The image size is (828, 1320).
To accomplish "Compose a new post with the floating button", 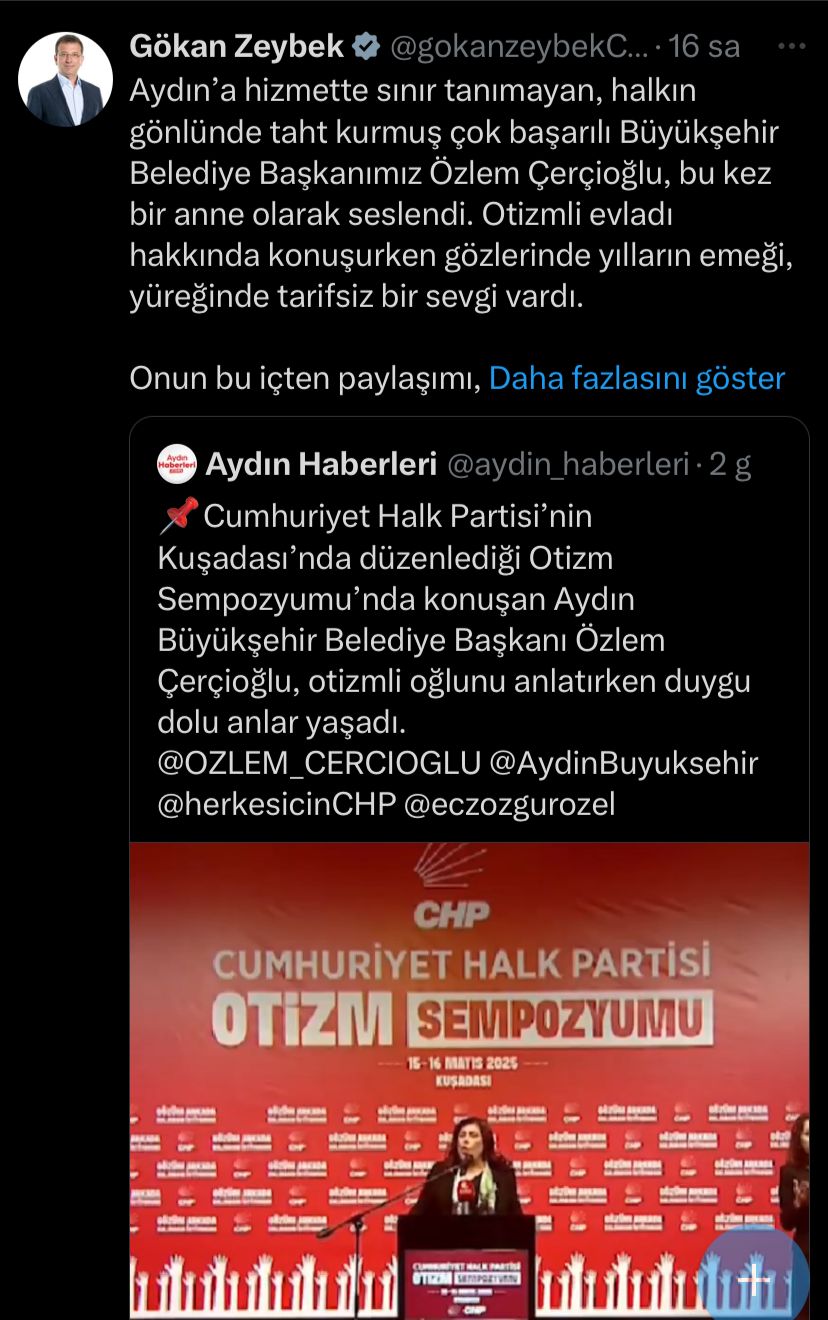I will pos(755,1277).
